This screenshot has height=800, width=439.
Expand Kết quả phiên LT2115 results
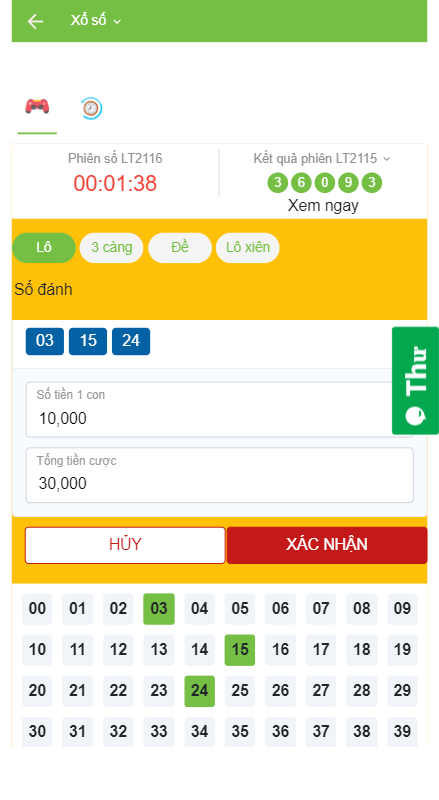(322, 159)
